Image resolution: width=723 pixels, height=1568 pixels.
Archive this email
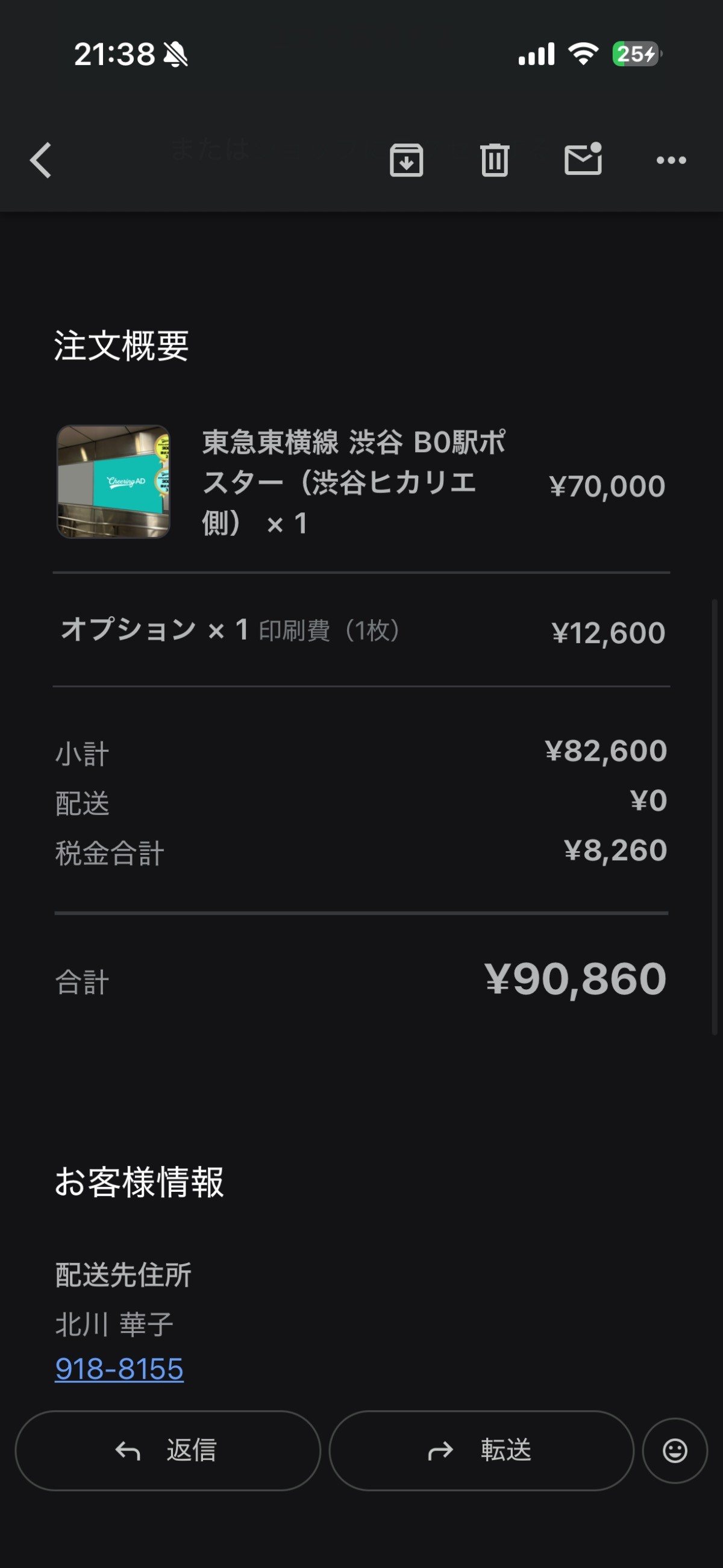tap(407, 161)
